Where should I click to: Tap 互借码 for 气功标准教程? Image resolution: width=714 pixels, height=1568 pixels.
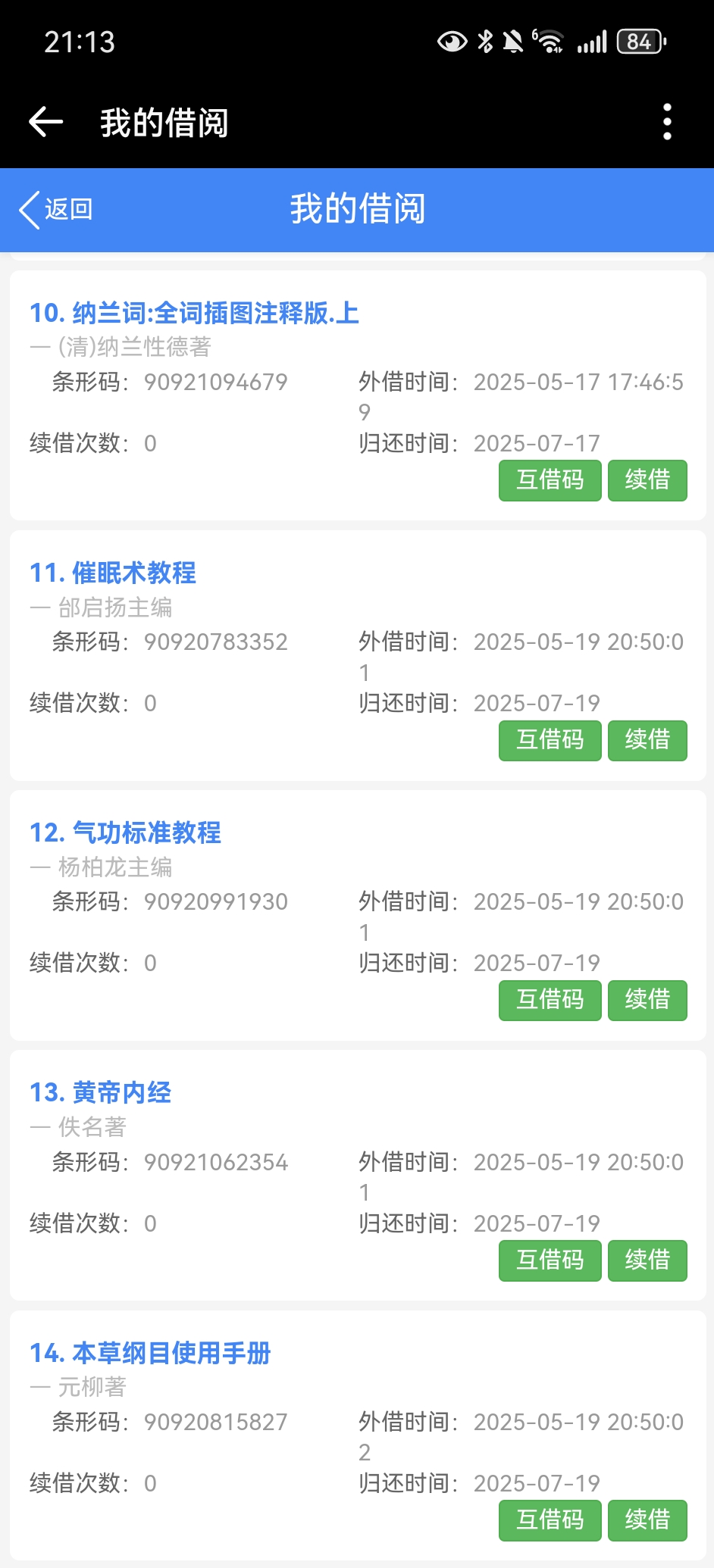point(550,1000)
